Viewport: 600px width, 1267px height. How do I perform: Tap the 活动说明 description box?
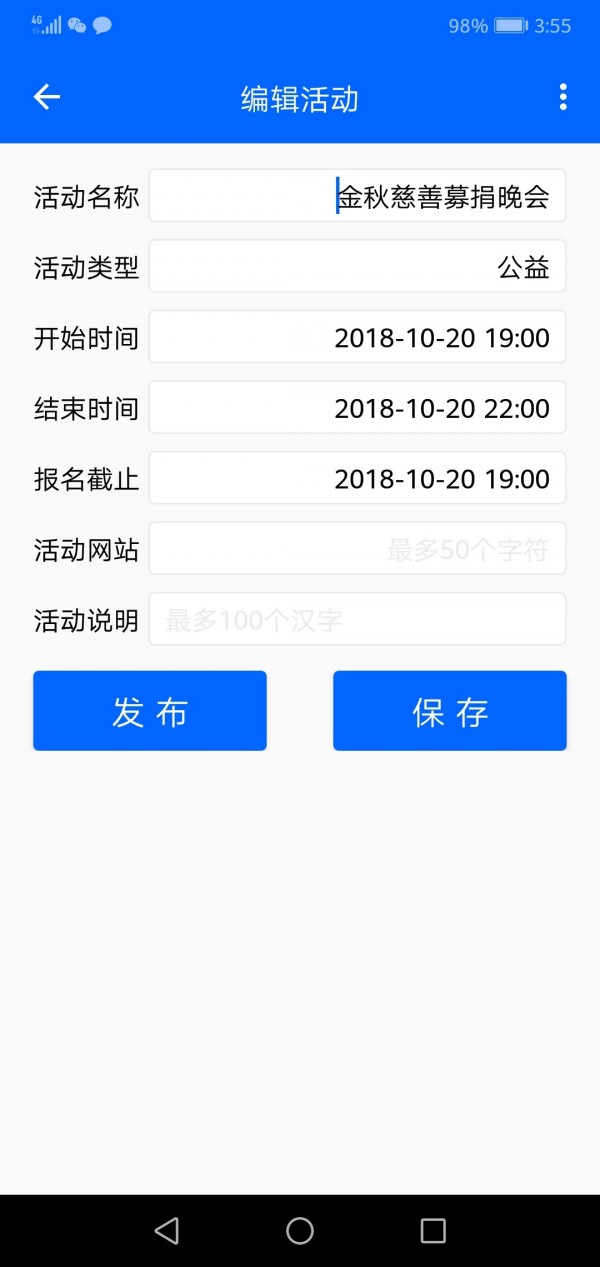[357, 620]
